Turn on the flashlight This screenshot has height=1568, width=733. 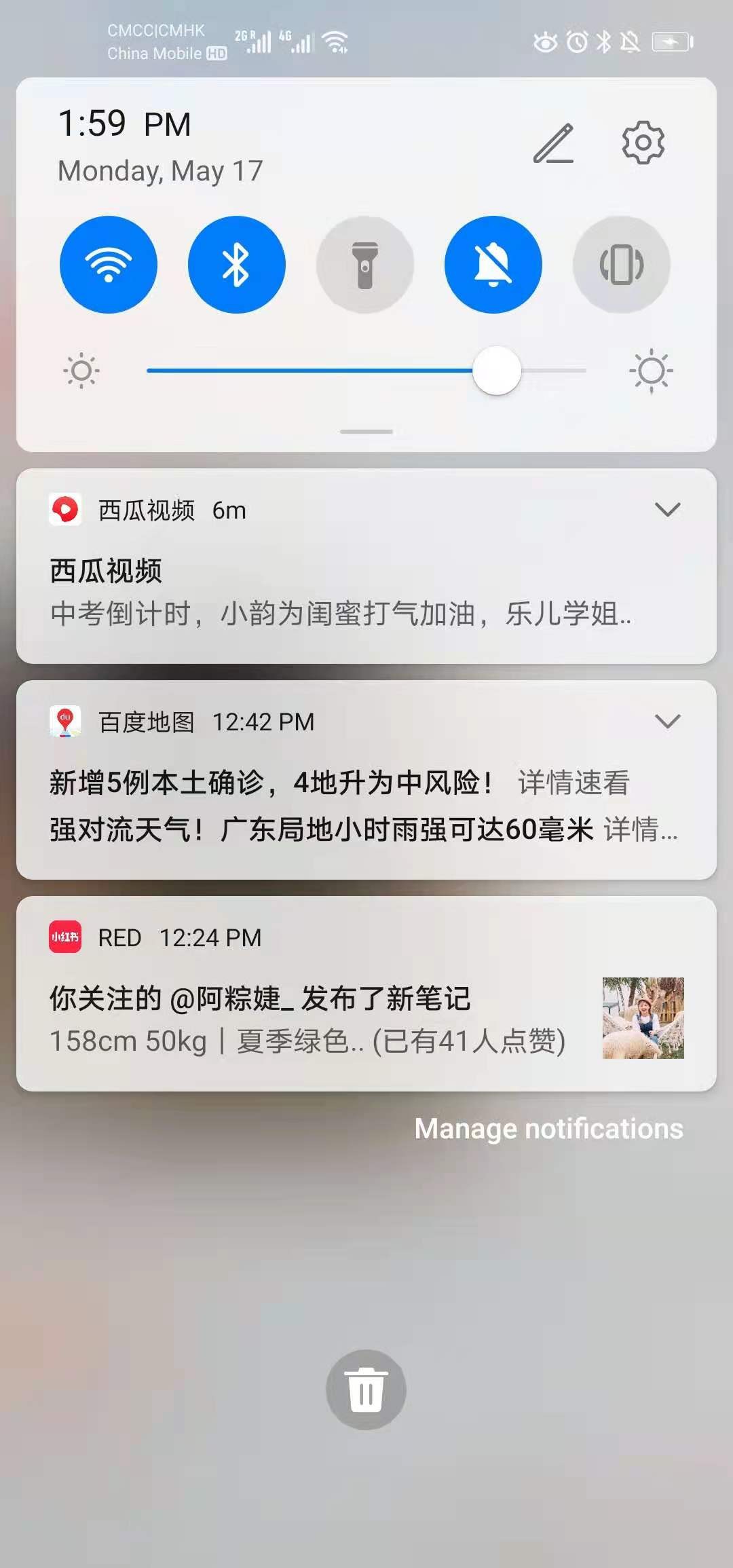(x=364, y=265)
